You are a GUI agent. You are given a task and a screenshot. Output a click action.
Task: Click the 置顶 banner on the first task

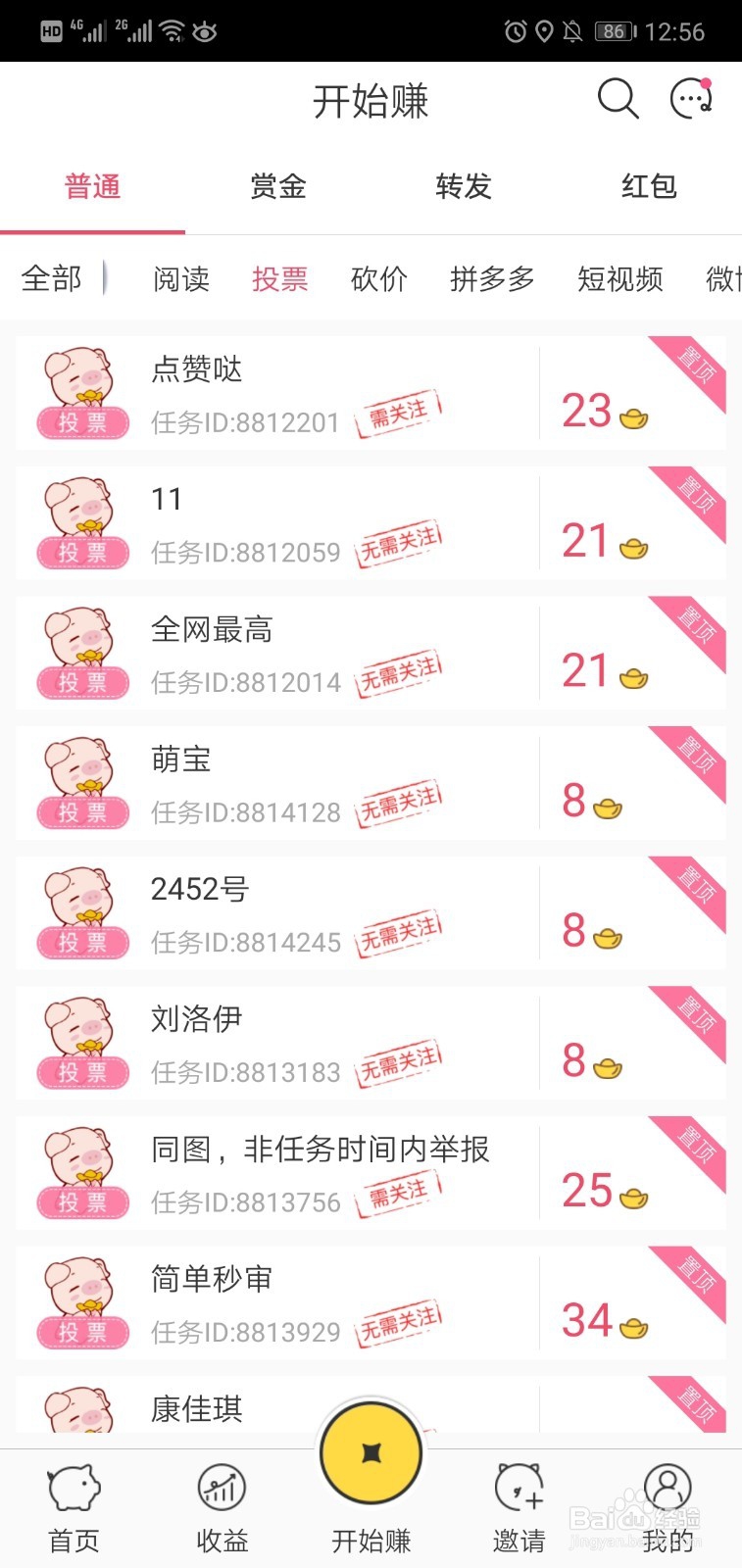pyautogui.click(x=694, y=365)
